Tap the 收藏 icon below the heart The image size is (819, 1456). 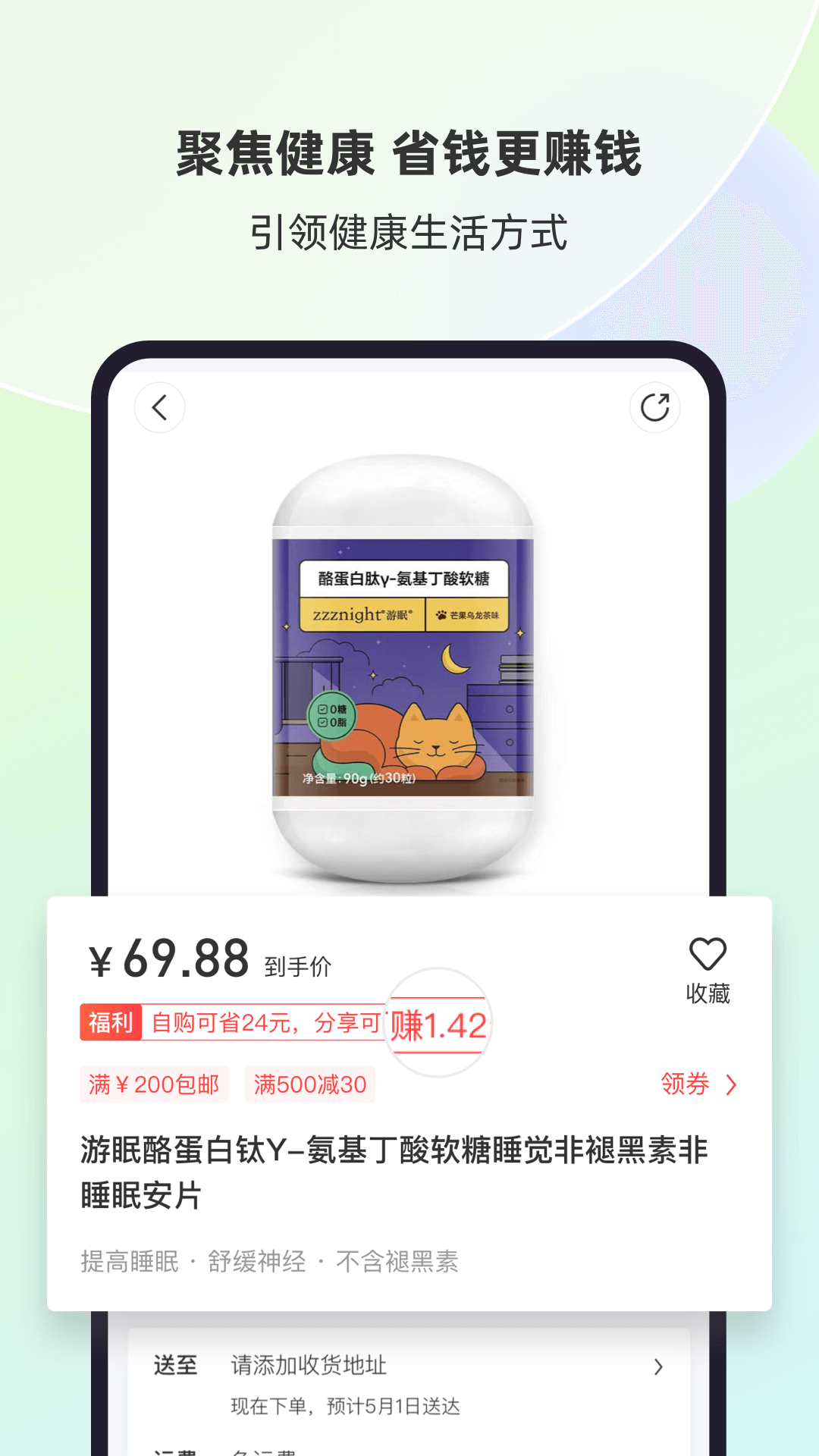(x=707, y=992)
